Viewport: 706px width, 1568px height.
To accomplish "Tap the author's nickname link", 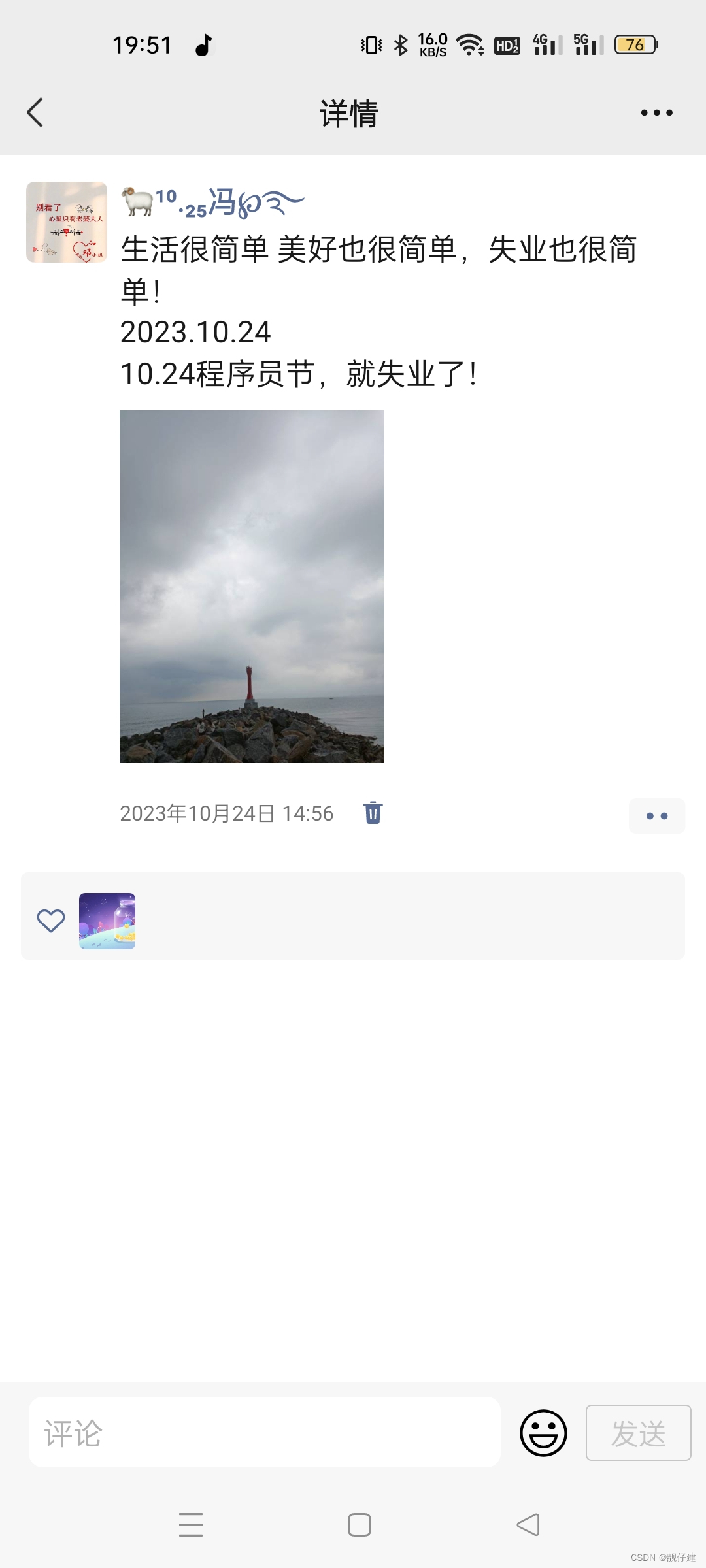I will pyautogui.click(x=213, y=203).
